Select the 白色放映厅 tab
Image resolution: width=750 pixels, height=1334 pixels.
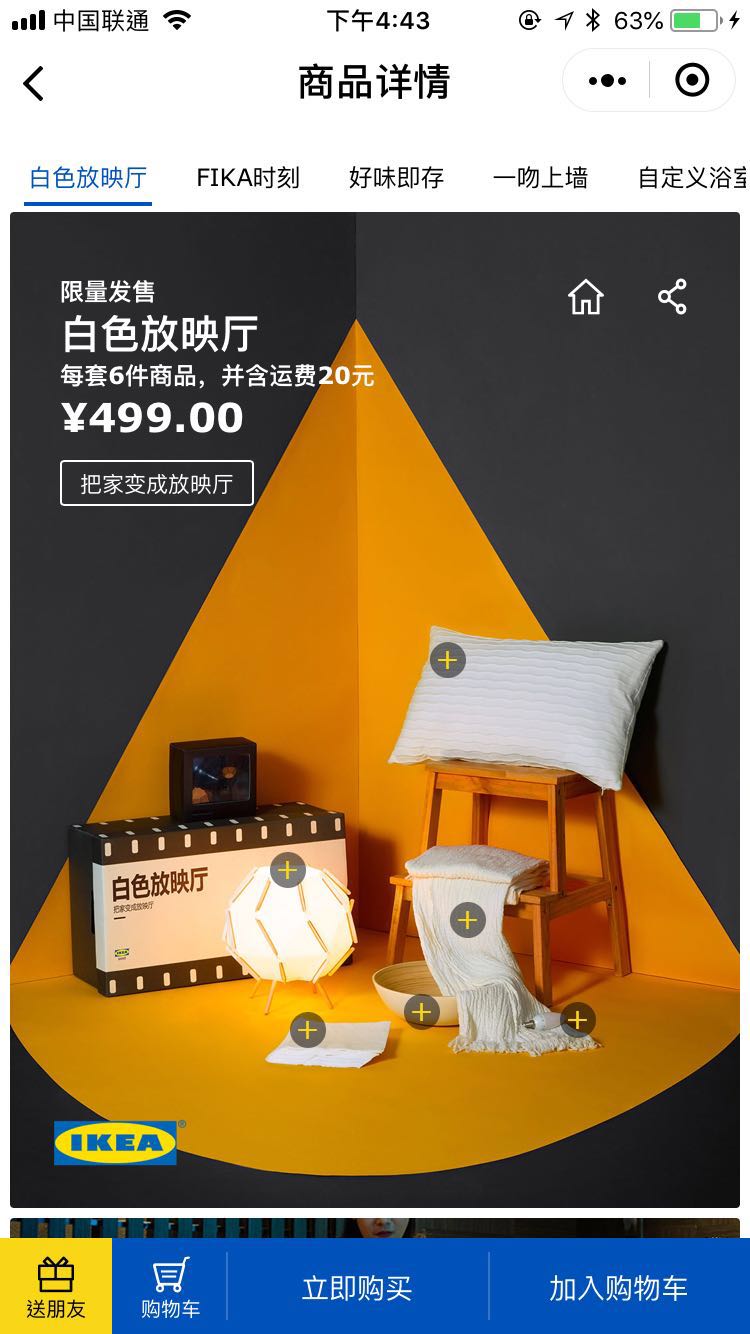point(88,178)
